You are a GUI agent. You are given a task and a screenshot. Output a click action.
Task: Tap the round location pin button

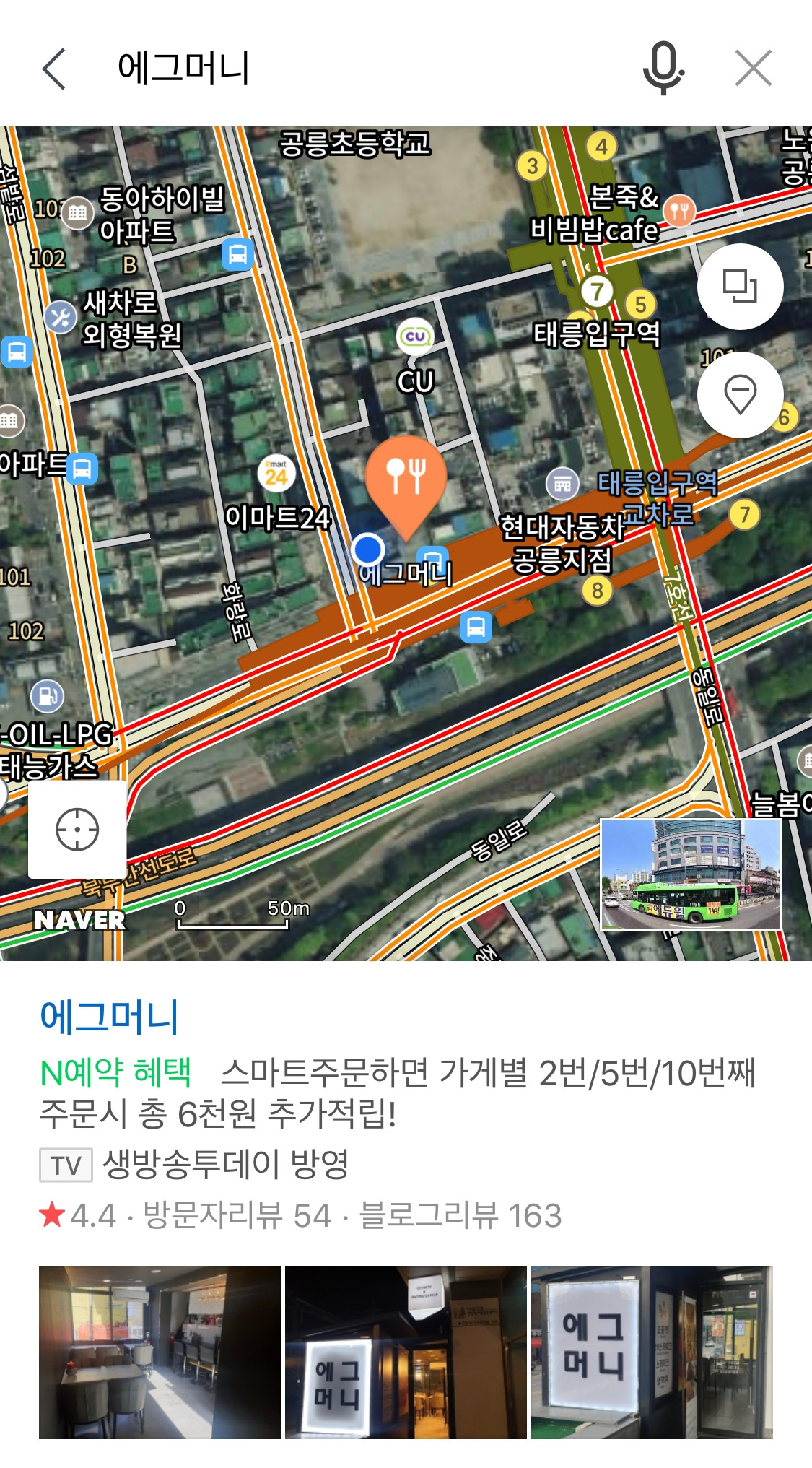click(740, 395)
